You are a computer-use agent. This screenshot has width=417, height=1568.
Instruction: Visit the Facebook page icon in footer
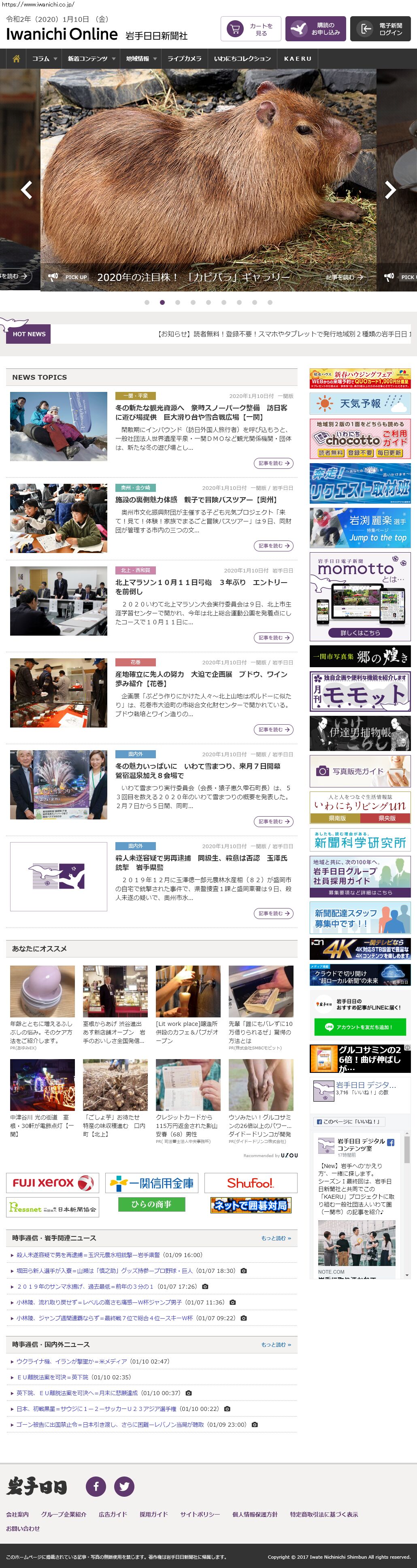coord(96,1487)
